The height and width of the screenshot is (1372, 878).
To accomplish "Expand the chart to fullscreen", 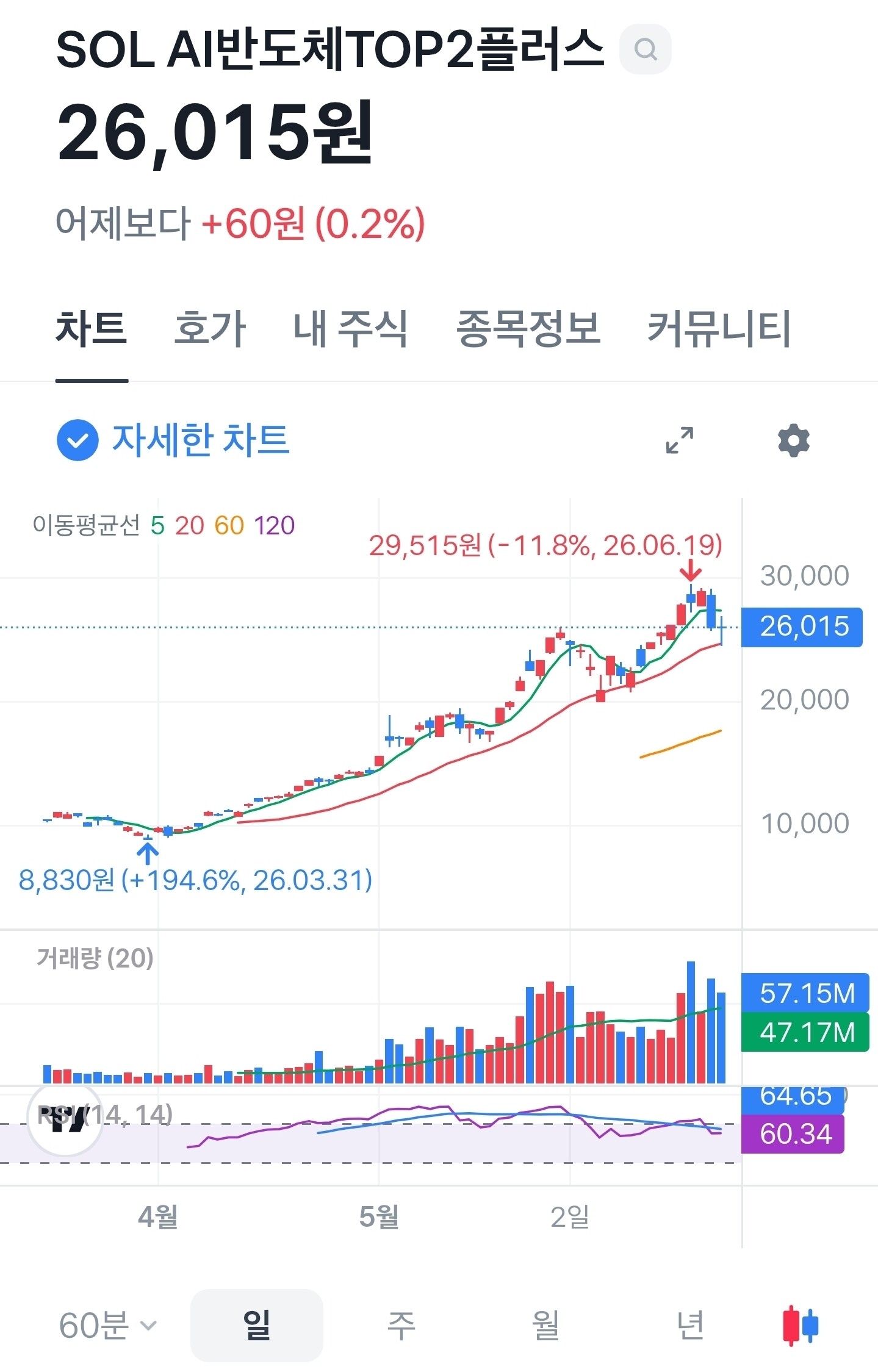I will click(x=679, y=440).
